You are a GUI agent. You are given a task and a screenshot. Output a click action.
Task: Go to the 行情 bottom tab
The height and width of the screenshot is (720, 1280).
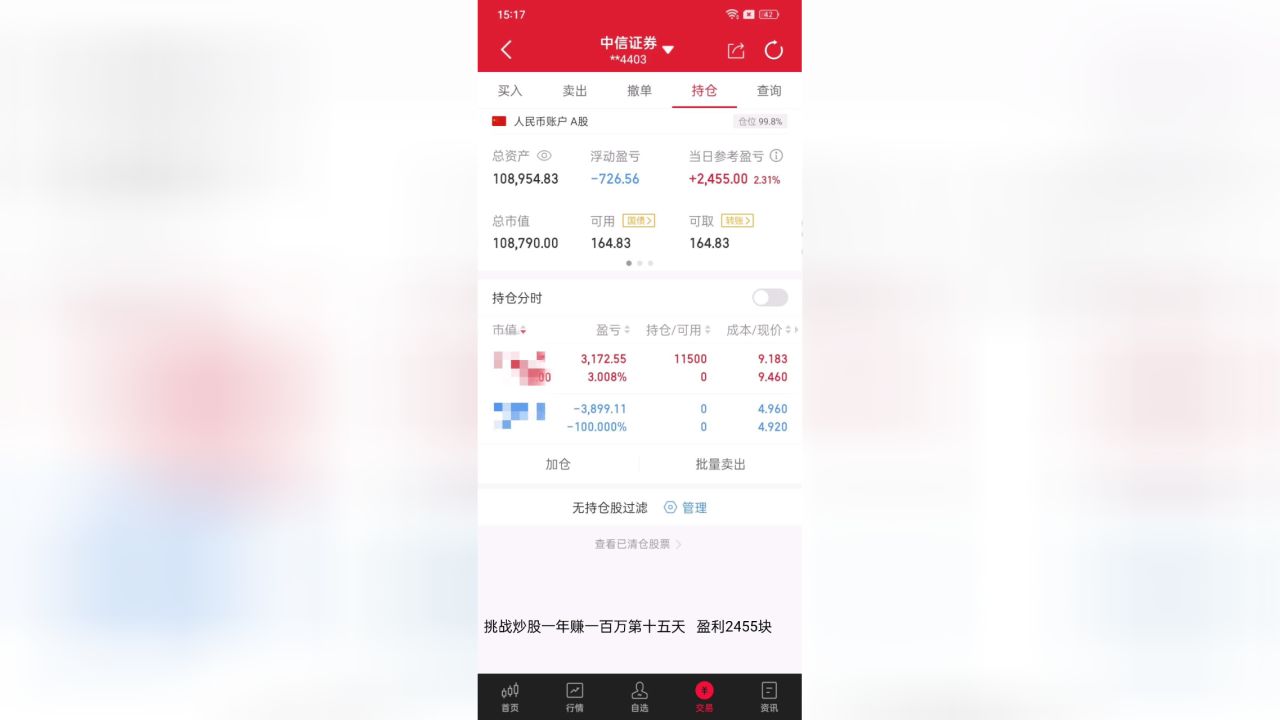tap(575, 697)
